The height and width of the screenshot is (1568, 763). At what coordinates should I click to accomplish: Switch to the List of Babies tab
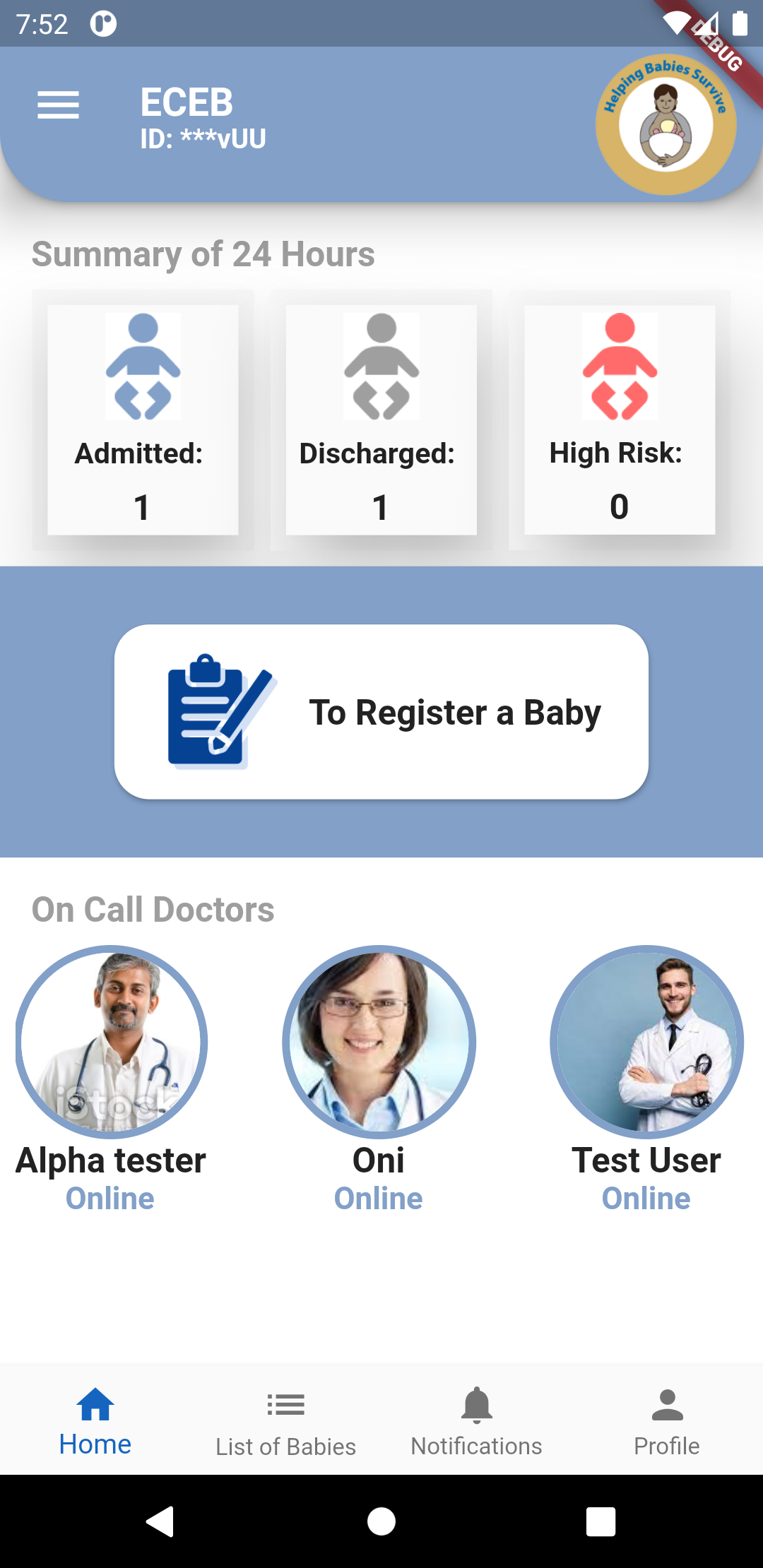pos(286,1420)
